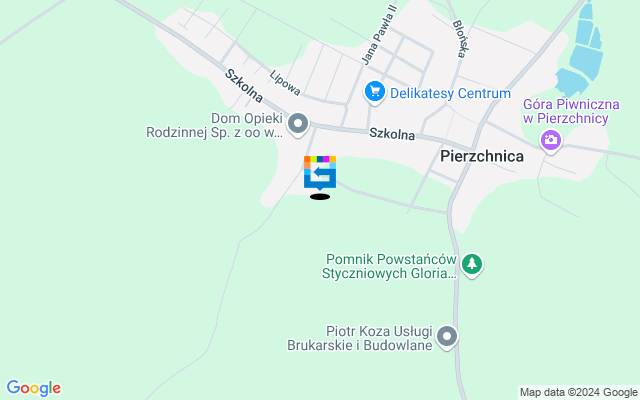Open Pomnik Powstańców Styczniowych park marker
Screen dimensions: 640x400
[x=472, y=264]
